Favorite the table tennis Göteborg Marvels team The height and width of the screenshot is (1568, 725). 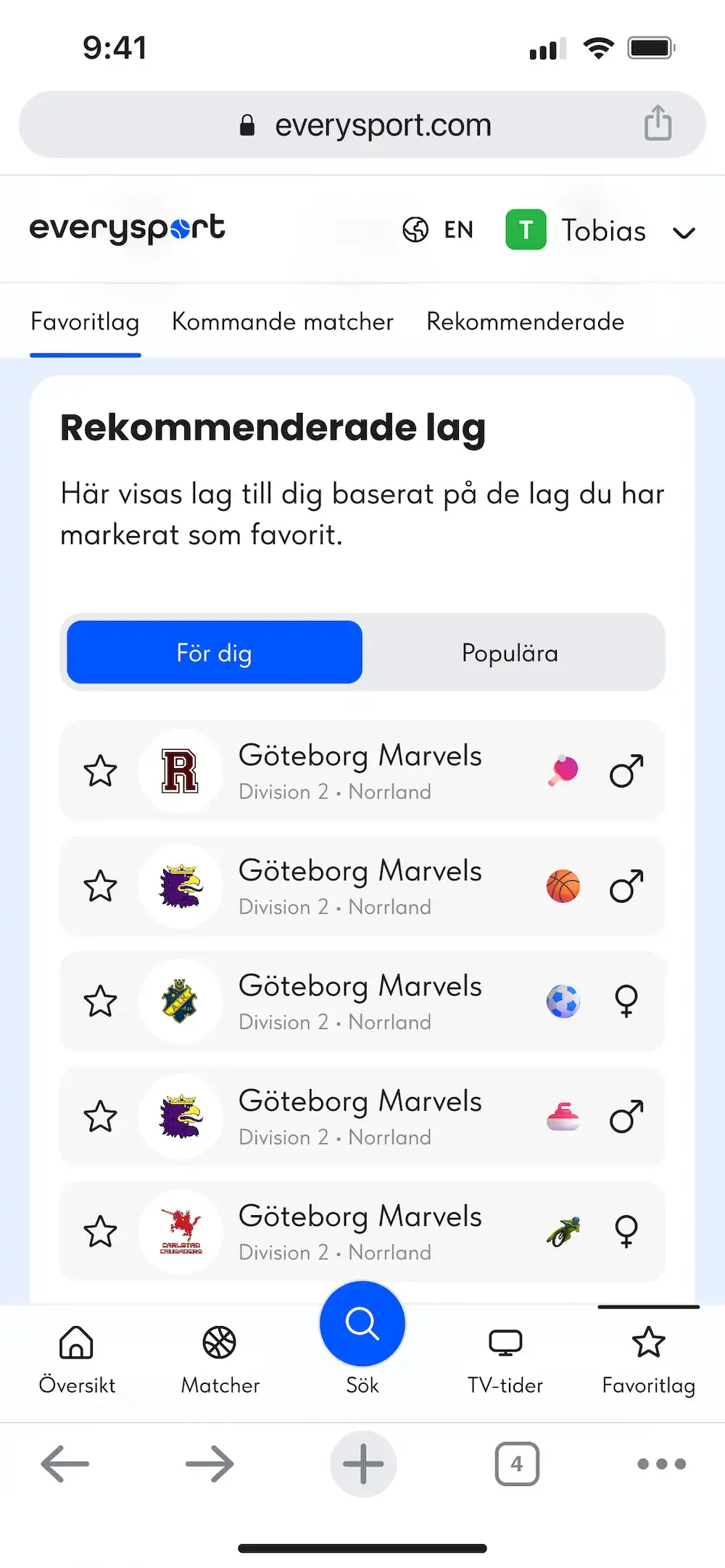click(x=100, y=771)
